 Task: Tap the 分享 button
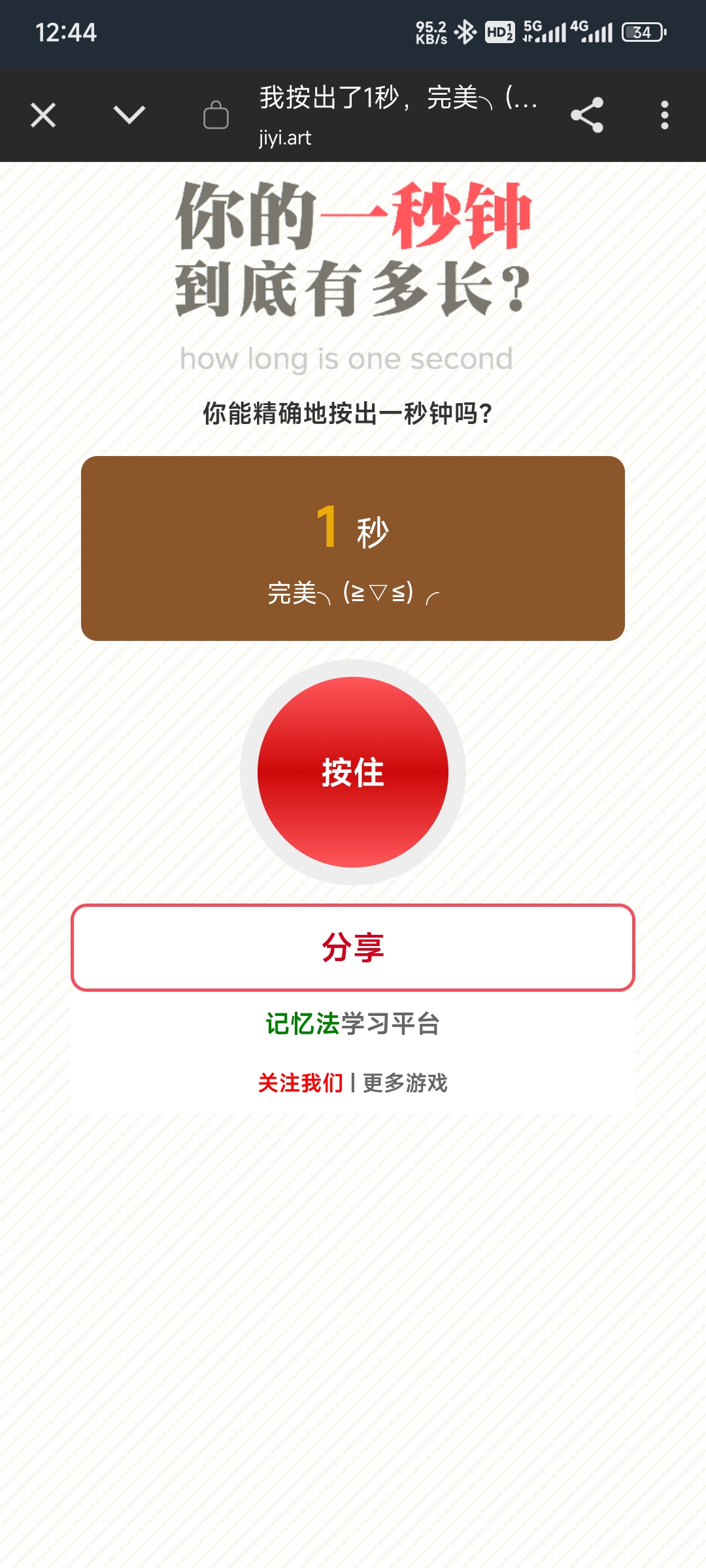(353, 947)
